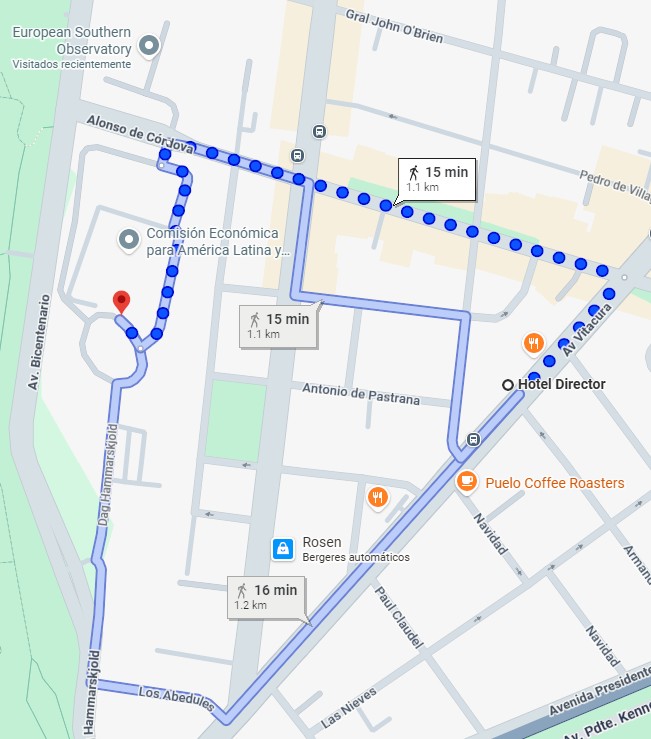651x739 pixels.
Task: Tap the white 15 min selected route label
Action: [x=437, y=178]
